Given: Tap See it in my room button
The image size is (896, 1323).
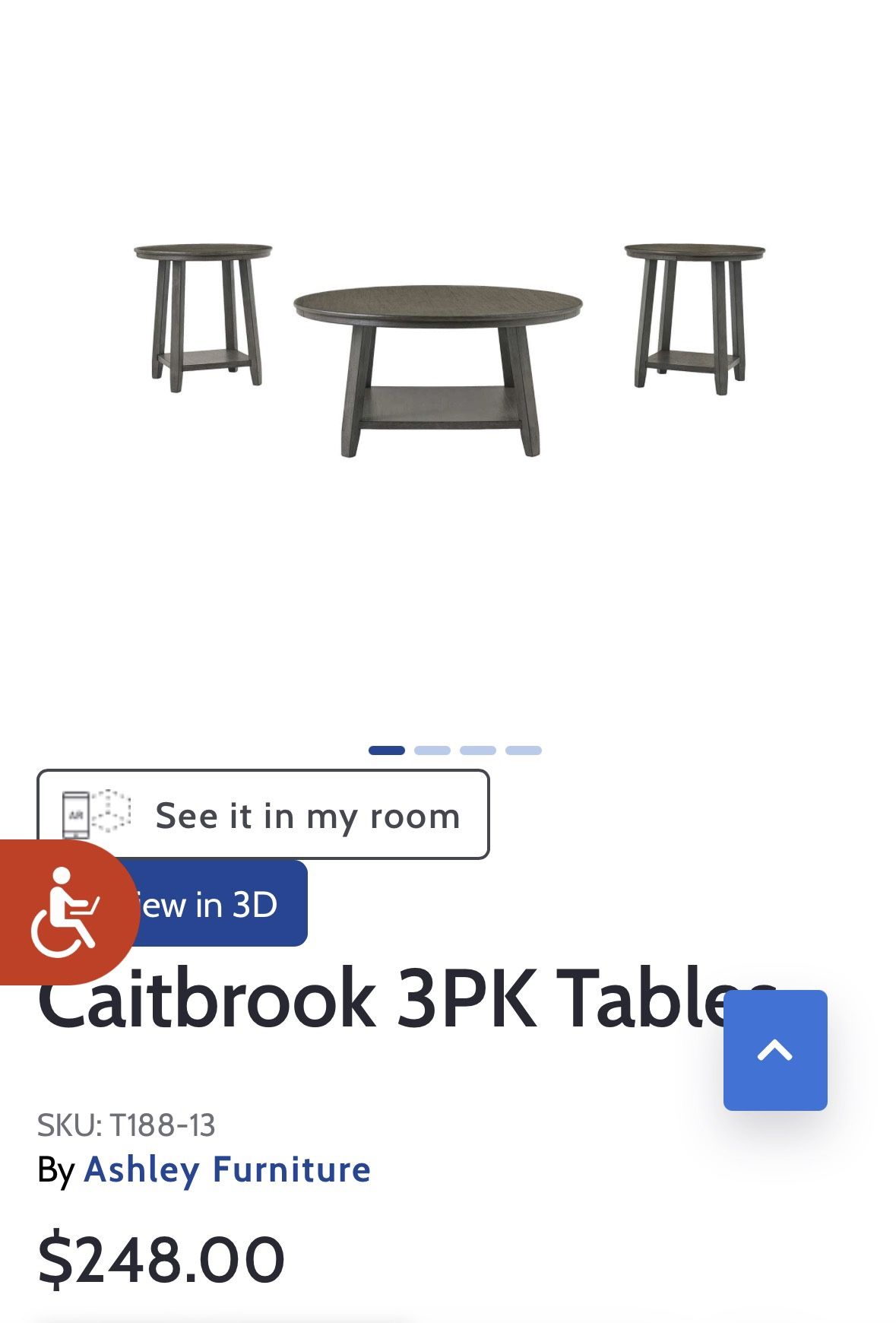Looking at the screenshot, I should coord(263,814).
